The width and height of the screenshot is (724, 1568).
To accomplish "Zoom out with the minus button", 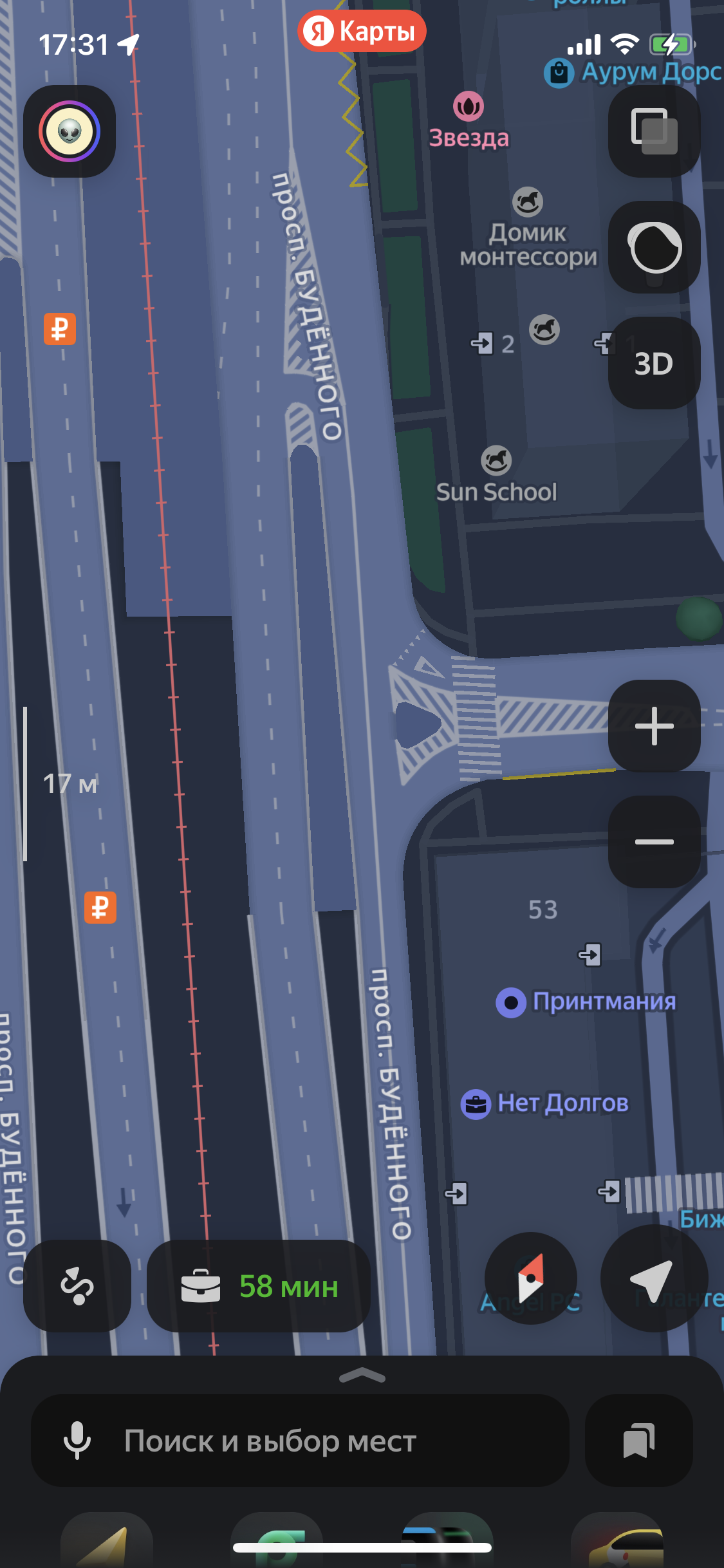I will pyautogui.click(x=654, y=842).
